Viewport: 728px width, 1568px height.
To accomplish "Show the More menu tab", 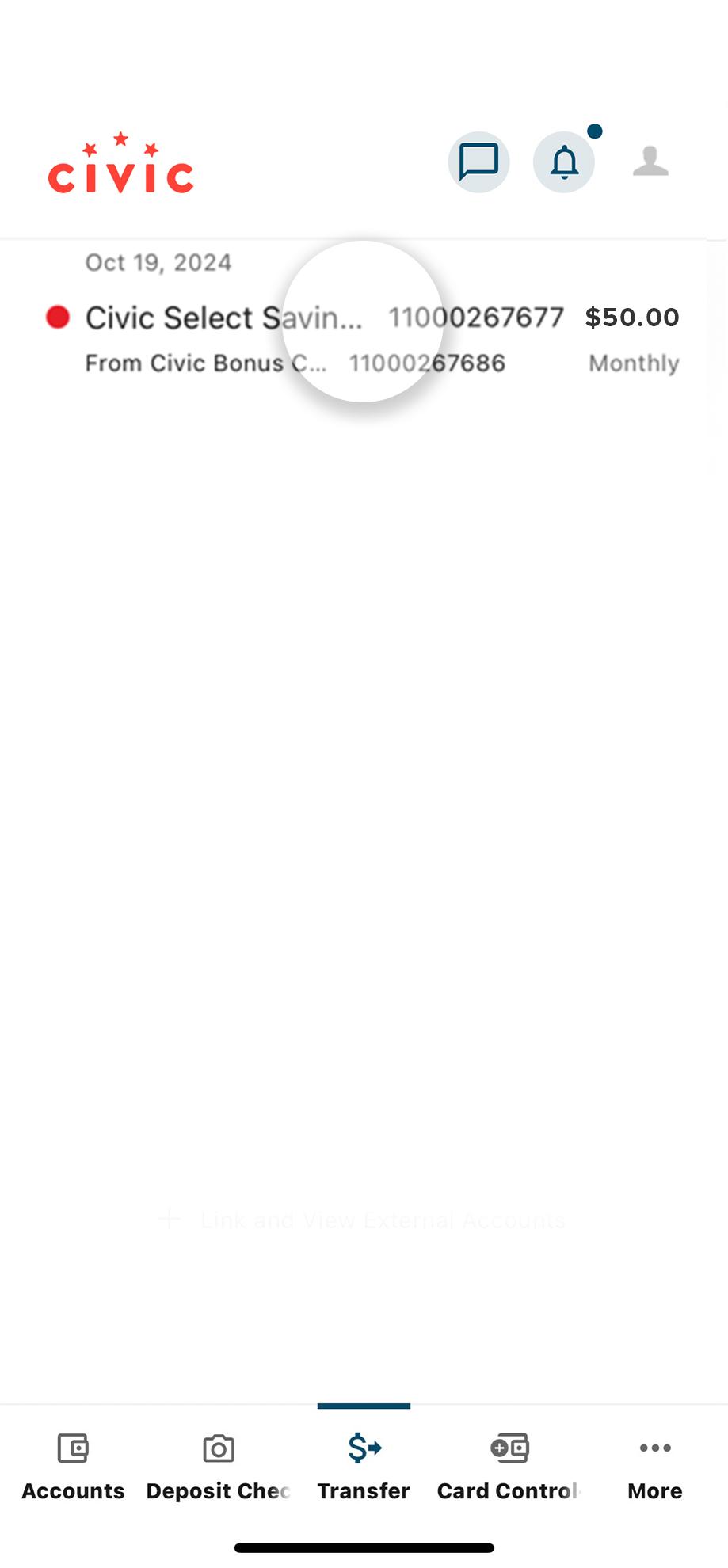I will pyautogui.click(x=655, y=1467).
